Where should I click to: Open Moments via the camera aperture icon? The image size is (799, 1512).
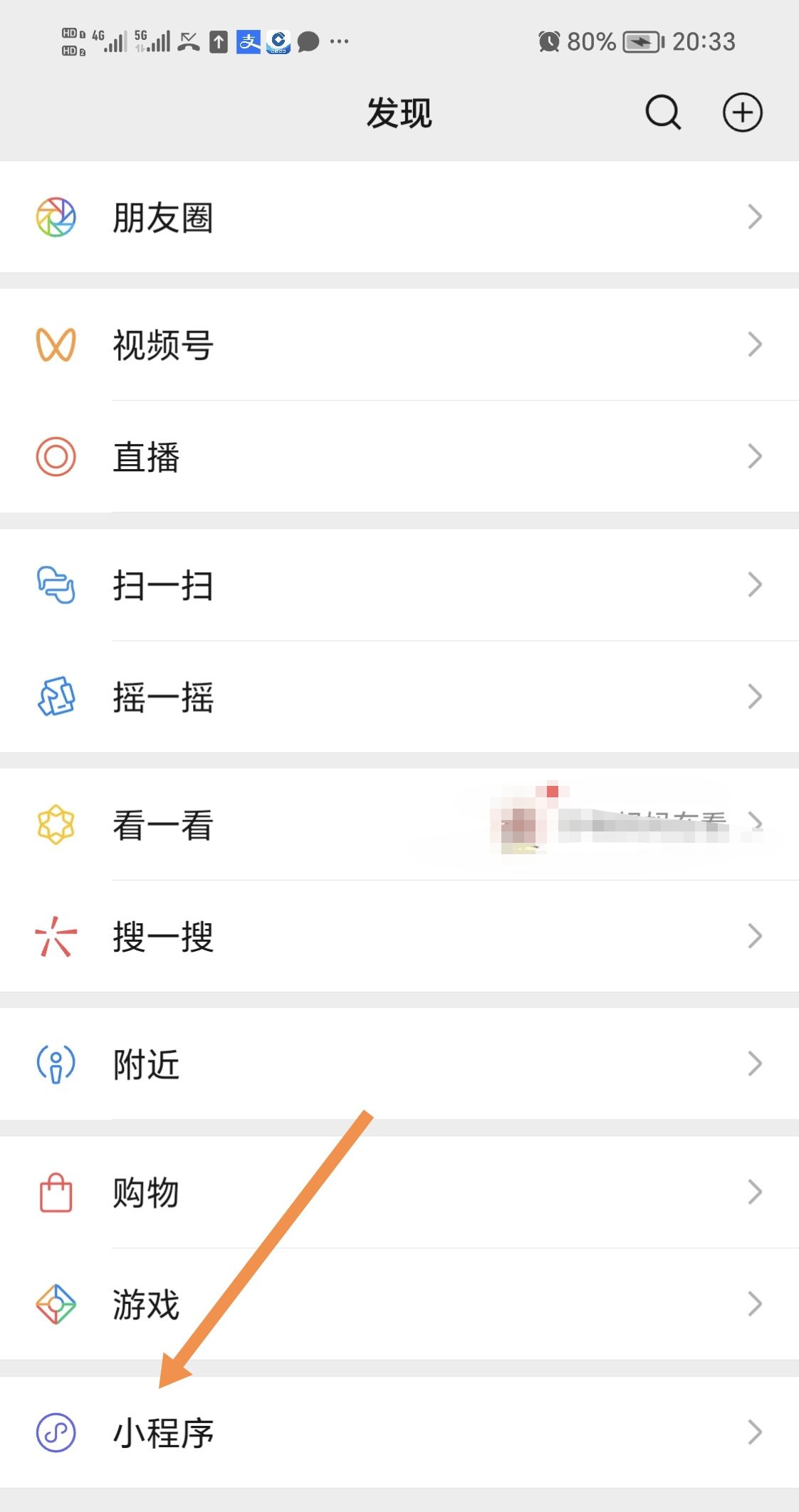point(56,217)
